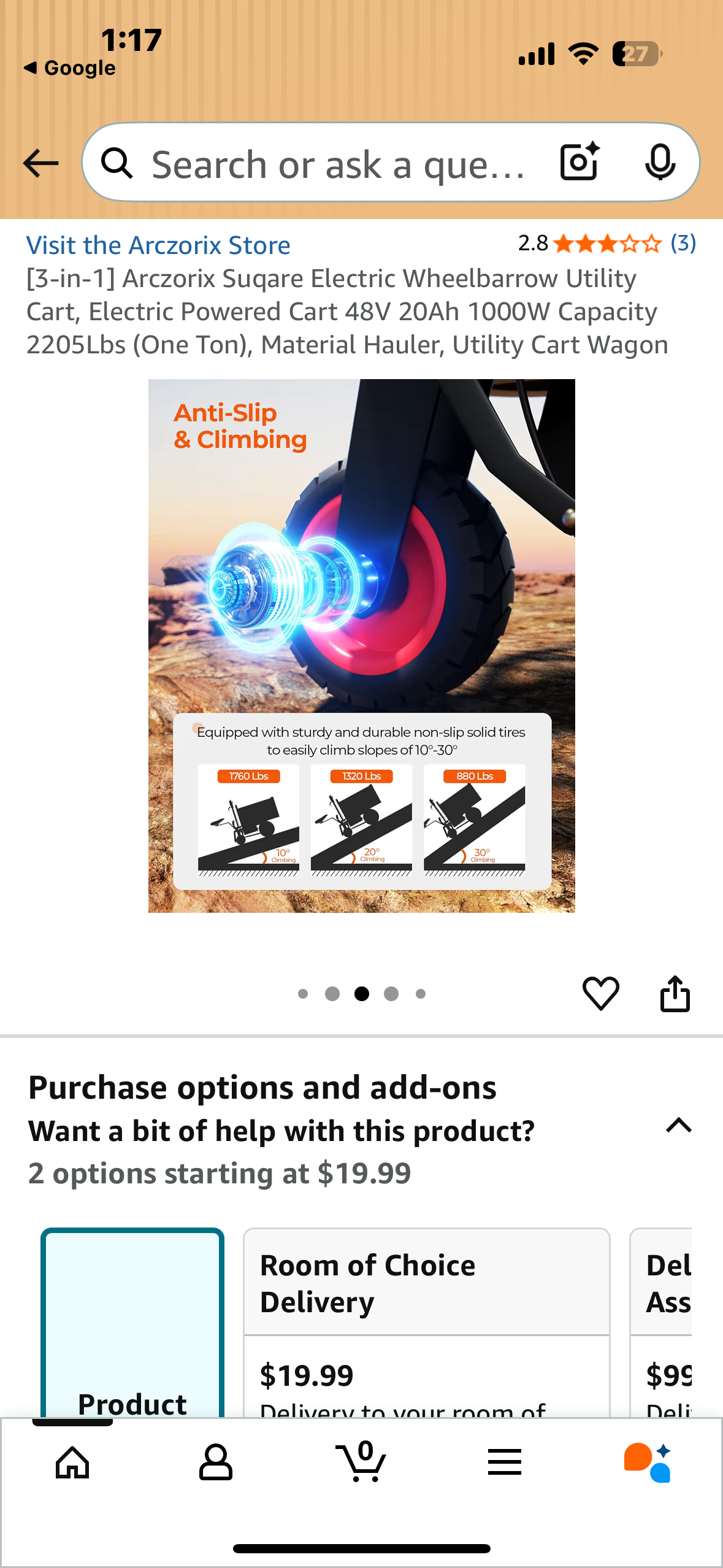723x1568 pixels.
Task: Share this product listing
Action: tap(675, 993)
